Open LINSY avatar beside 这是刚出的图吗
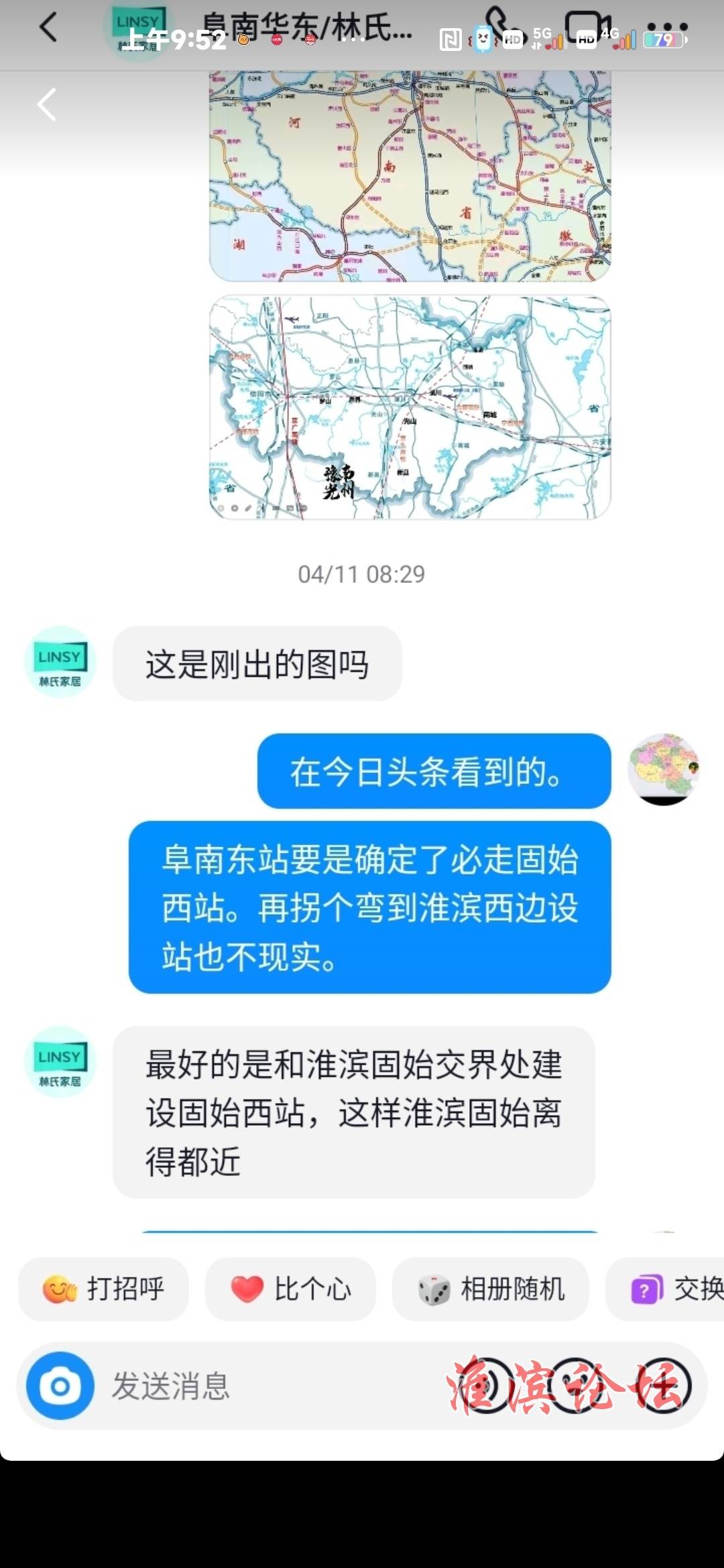Viewport: 724px width, 1568px height. tap(60, 662)
